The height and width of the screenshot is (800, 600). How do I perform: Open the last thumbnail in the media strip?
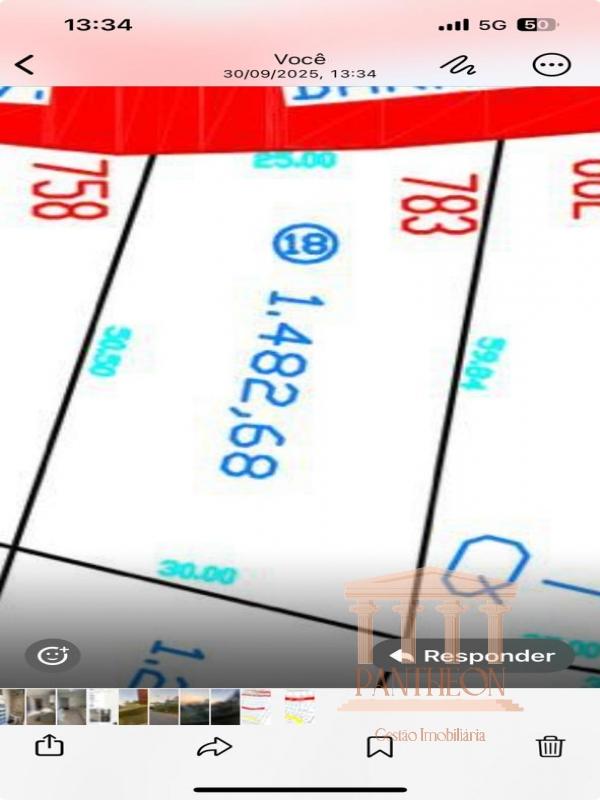click(x=300, y=707)
